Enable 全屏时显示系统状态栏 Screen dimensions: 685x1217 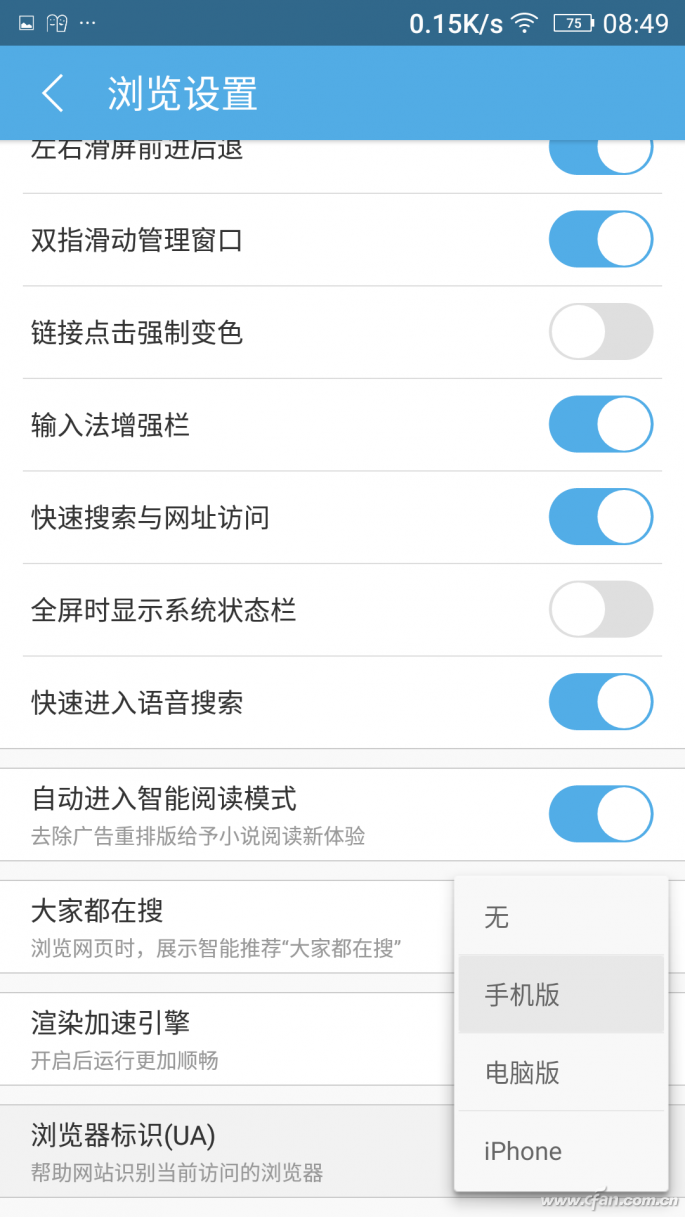click(601, 609)
